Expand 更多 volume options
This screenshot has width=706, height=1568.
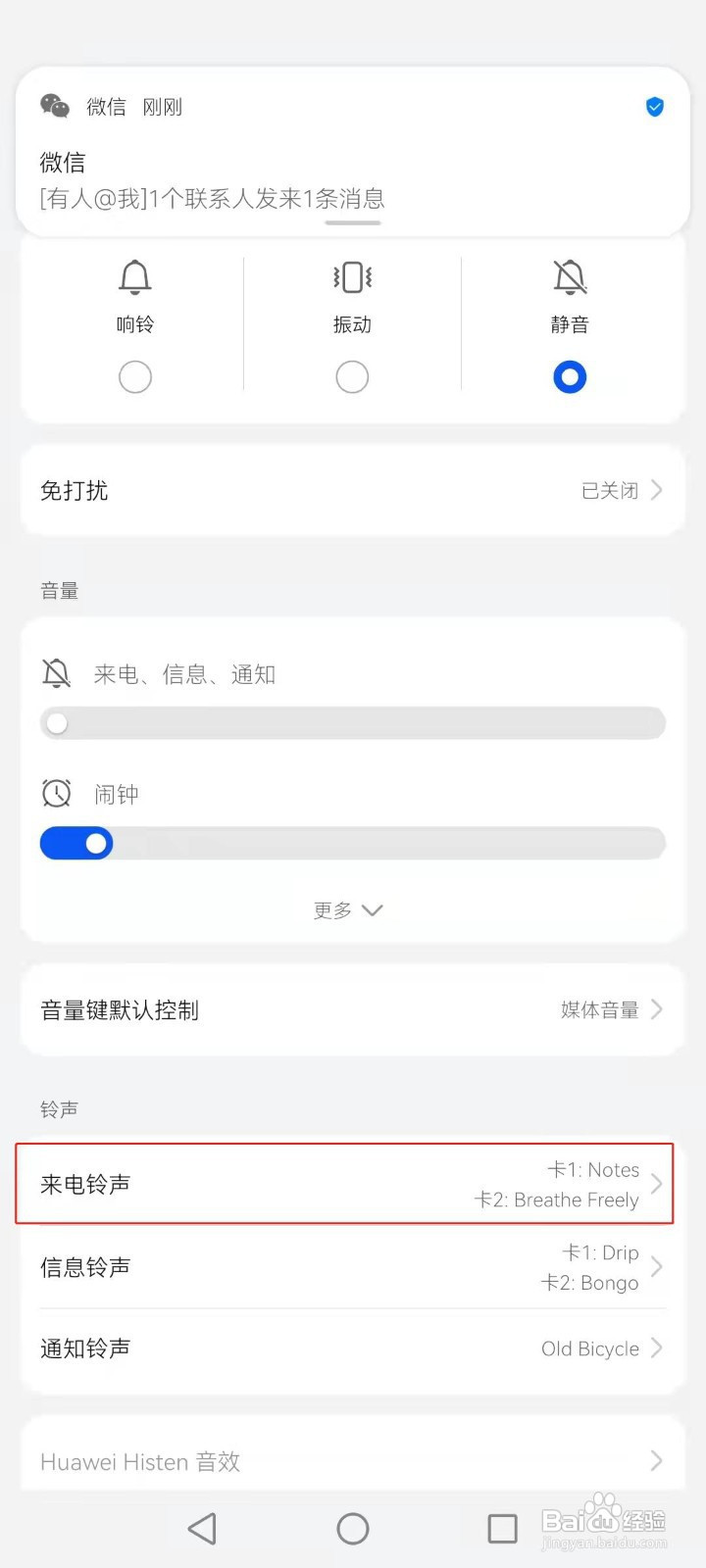(x=348, y=909)
